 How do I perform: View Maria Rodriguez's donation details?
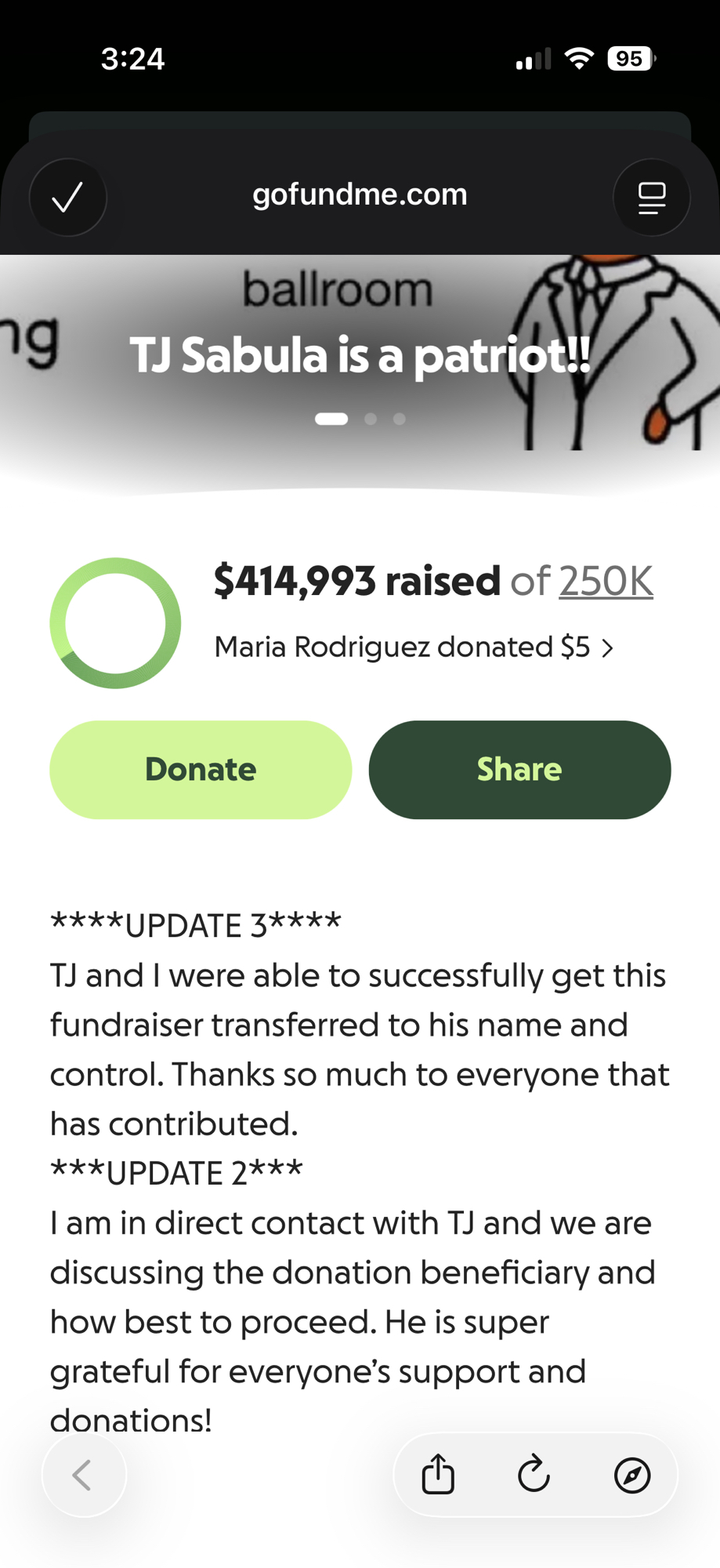pos(413,648)
